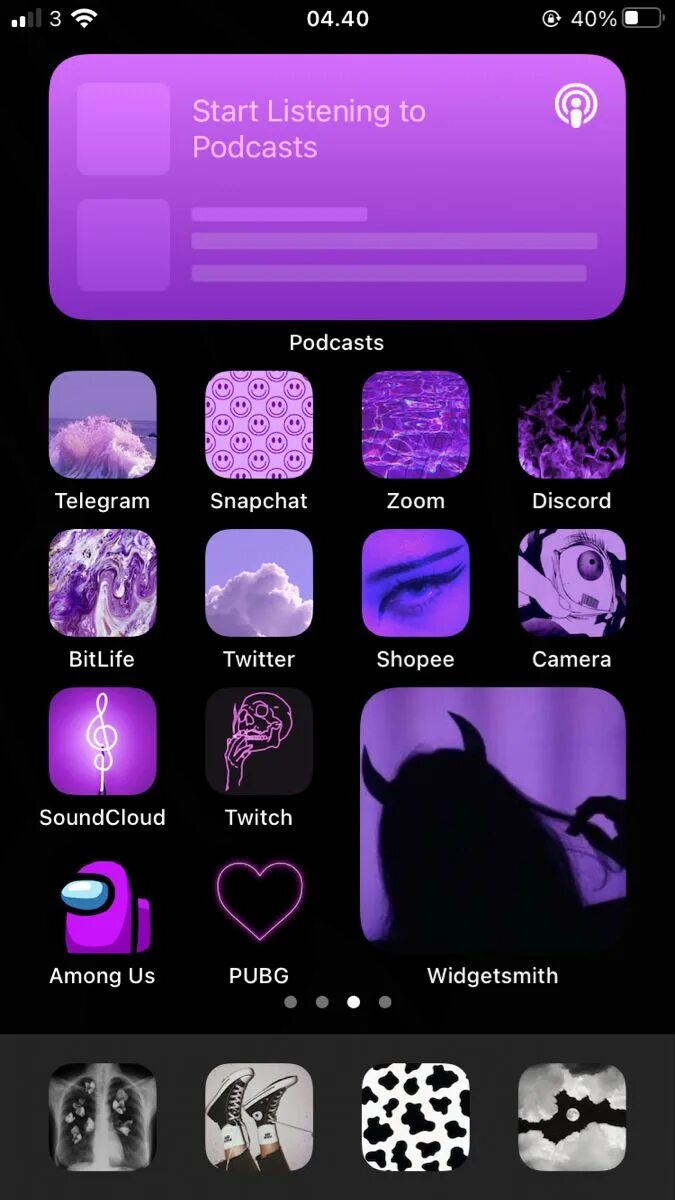Viewport: 675px width, 1200px height.
Task: Open the dock app with sneakers icon
Action: tap(259, 1117)
